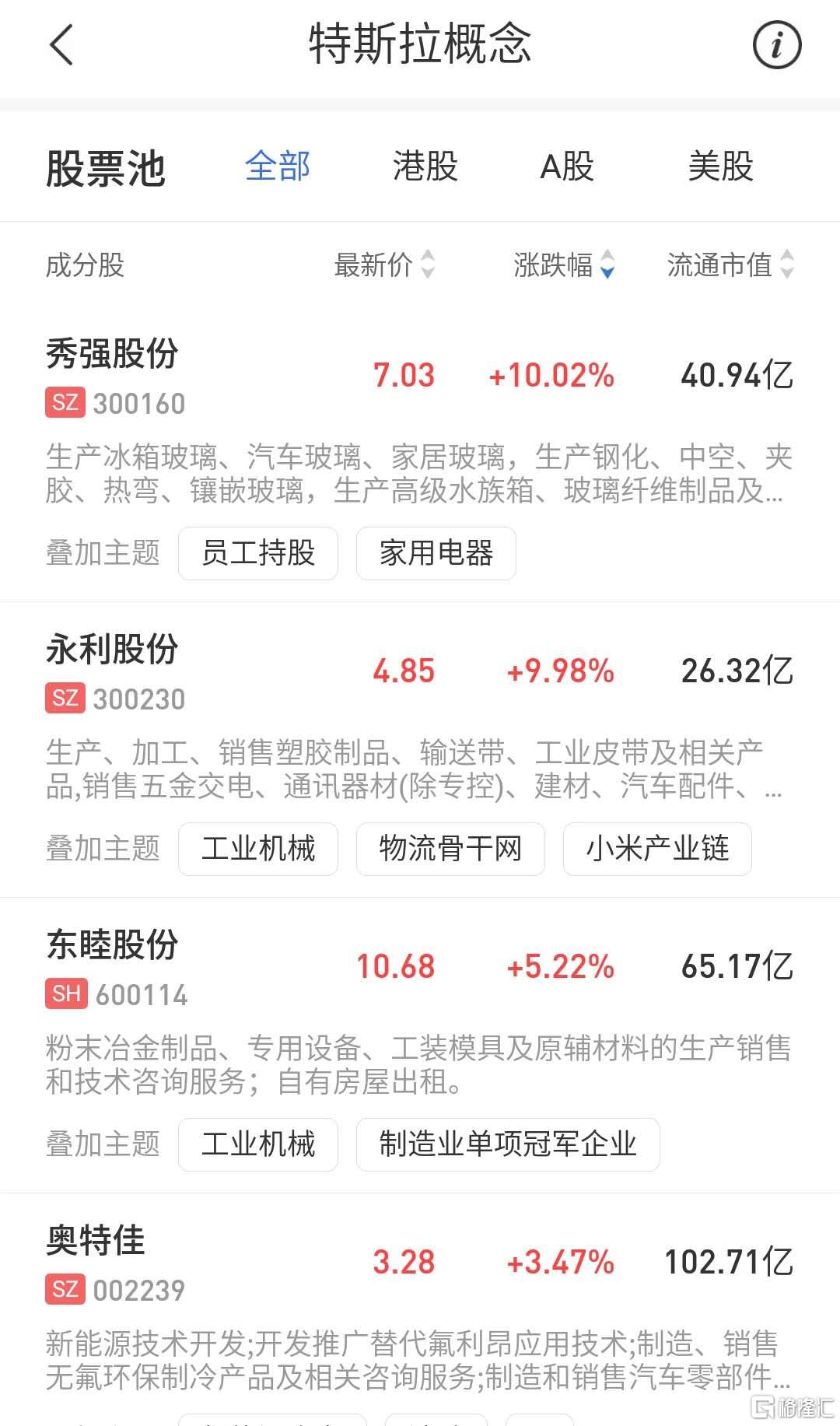The image size is (840, 1426).
Task: Tap the 家用电器 theme chip
Action: pyautogui.click(x=436, y=553)
